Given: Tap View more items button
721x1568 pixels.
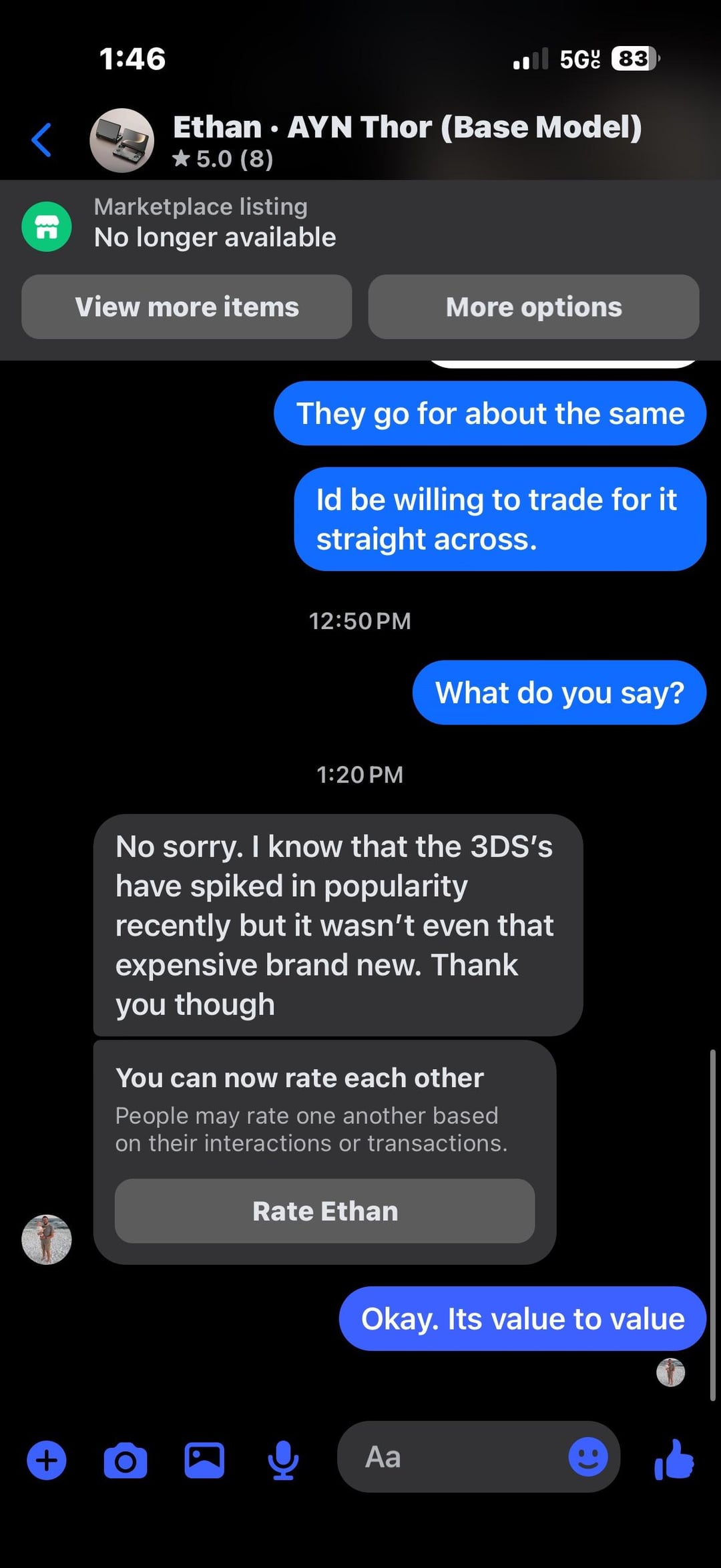Looking at the screenshot, I should pyautogui.click(x=187, y=307).
